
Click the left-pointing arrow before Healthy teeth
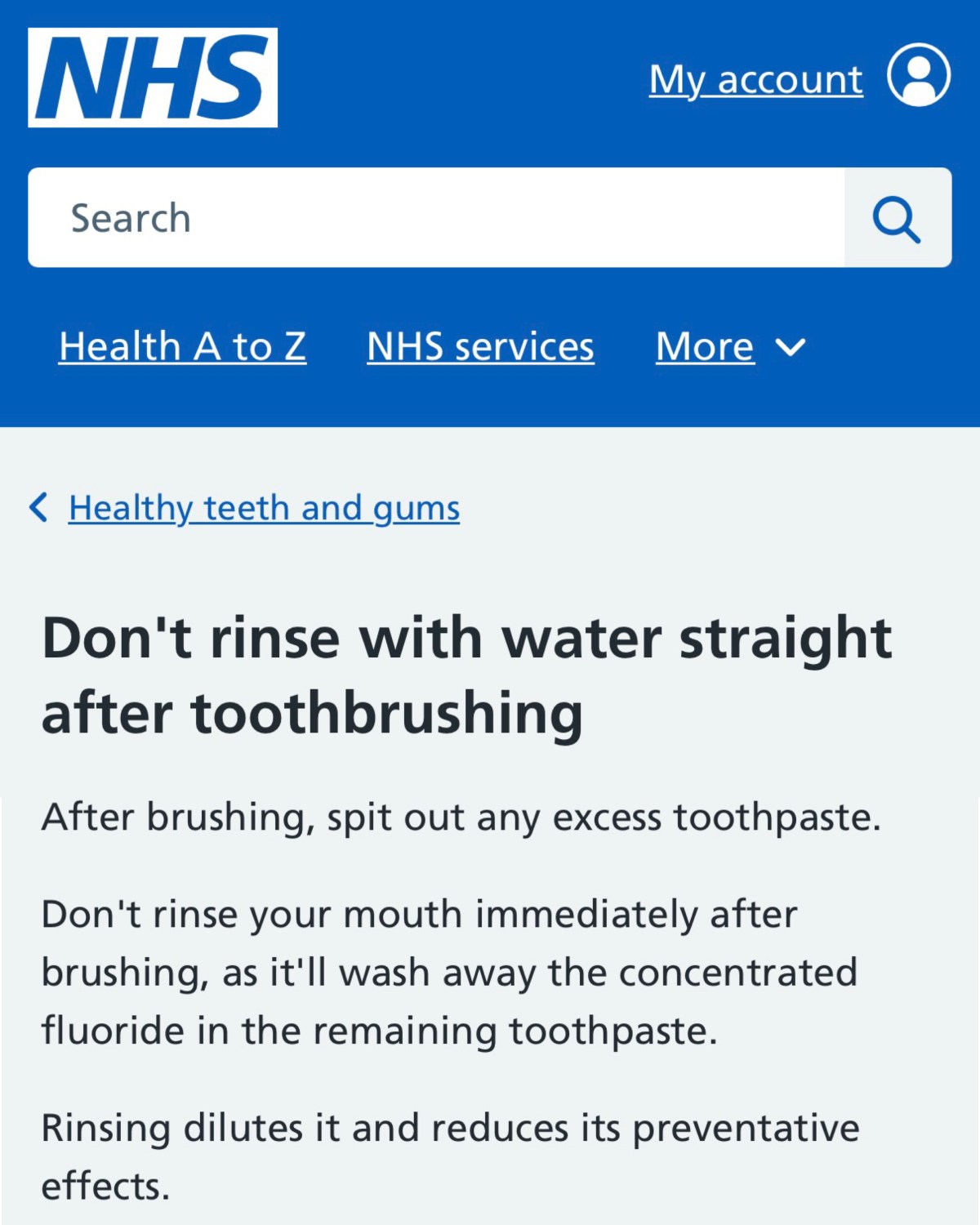38,507
